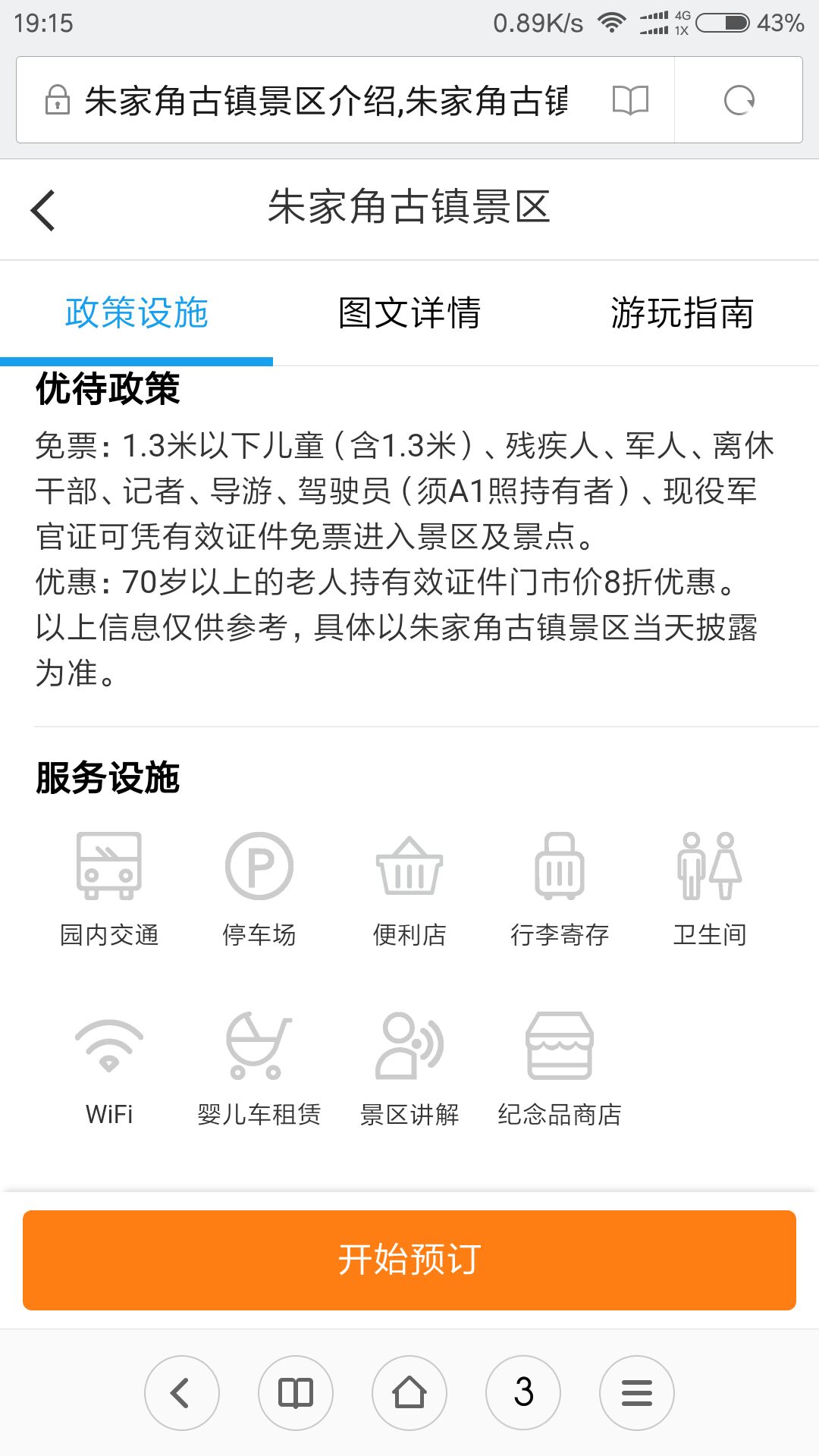The image size is (819, 1456).
Task: Open browser bookmarks from the toolbar
Action: click(296, 1393)
